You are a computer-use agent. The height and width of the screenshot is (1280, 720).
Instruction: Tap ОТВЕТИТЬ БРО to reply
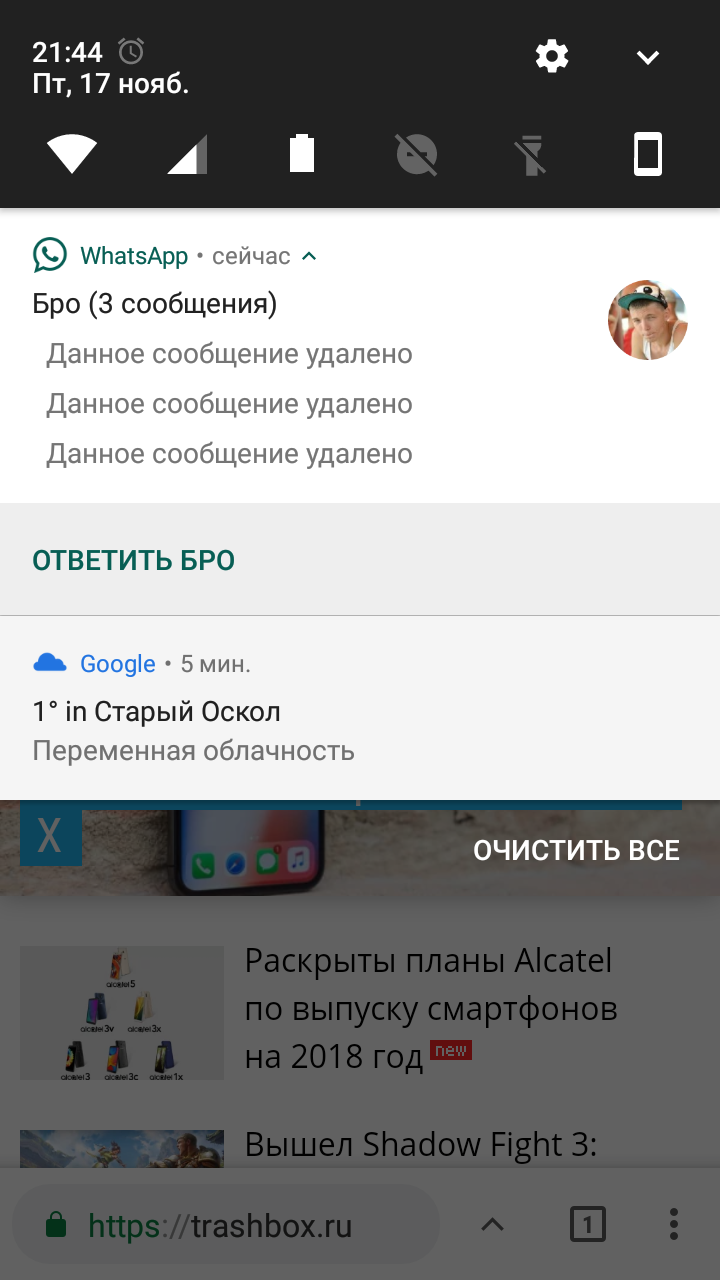[x=134, y=560]
